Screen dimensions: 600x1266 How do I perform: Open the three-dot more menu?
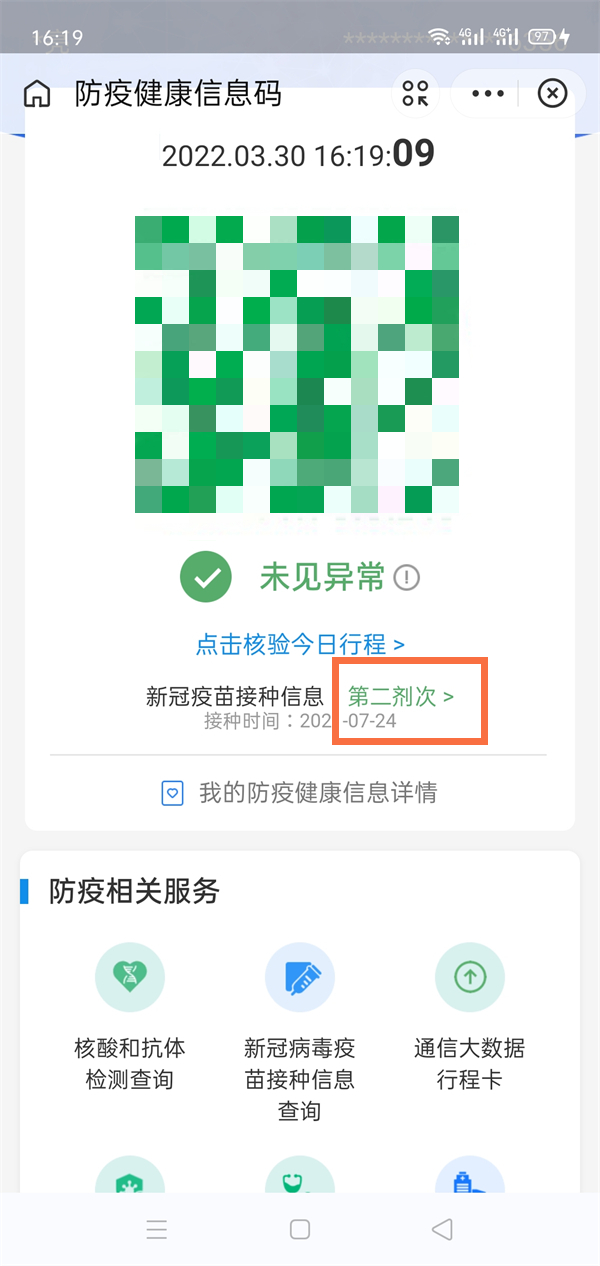(x=488, y=94)
